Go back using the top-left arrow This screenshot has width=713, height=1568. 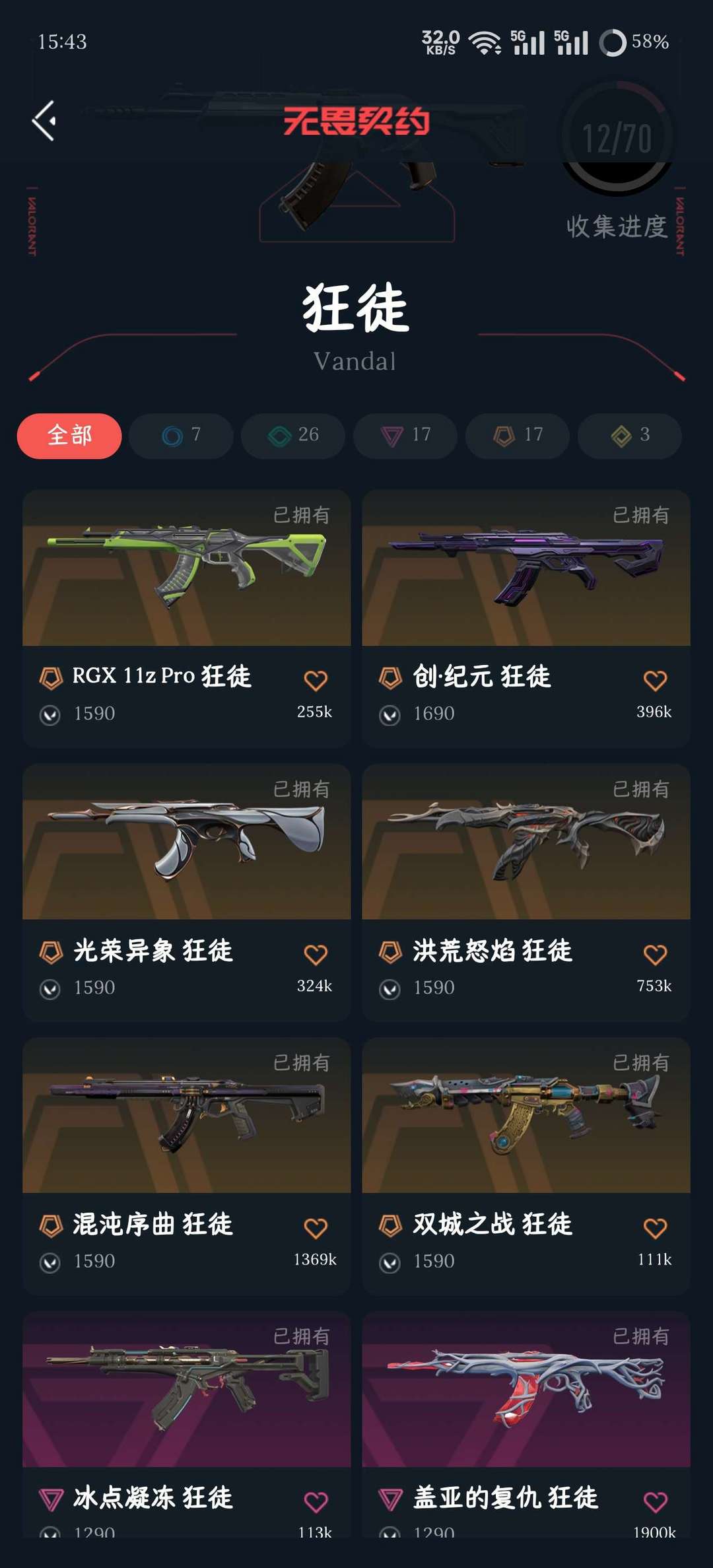tap(44, 121)
